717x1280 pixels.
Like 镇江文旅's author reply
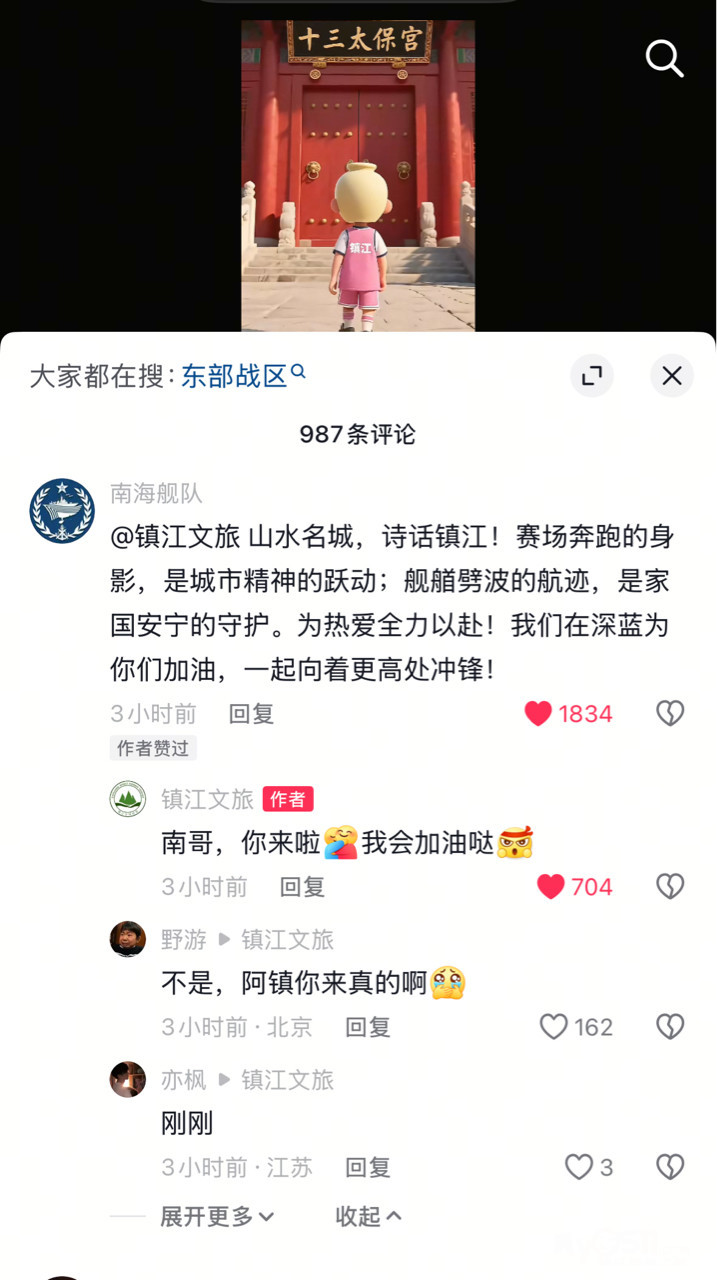pos(551,886)
